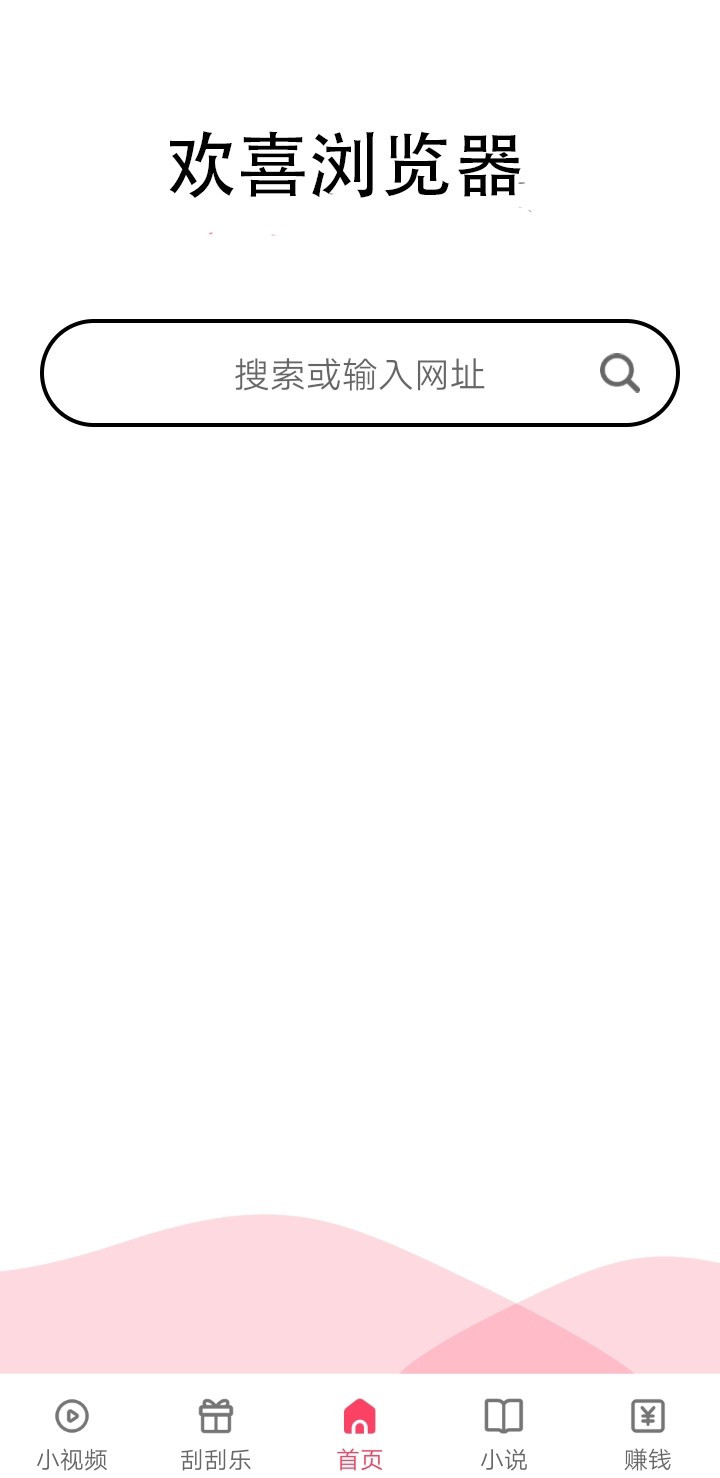Image resolution: width=720 pixels, height=1478 pixels.
Task: Switch to the 小视频 tab
Action: [72, 1432]
